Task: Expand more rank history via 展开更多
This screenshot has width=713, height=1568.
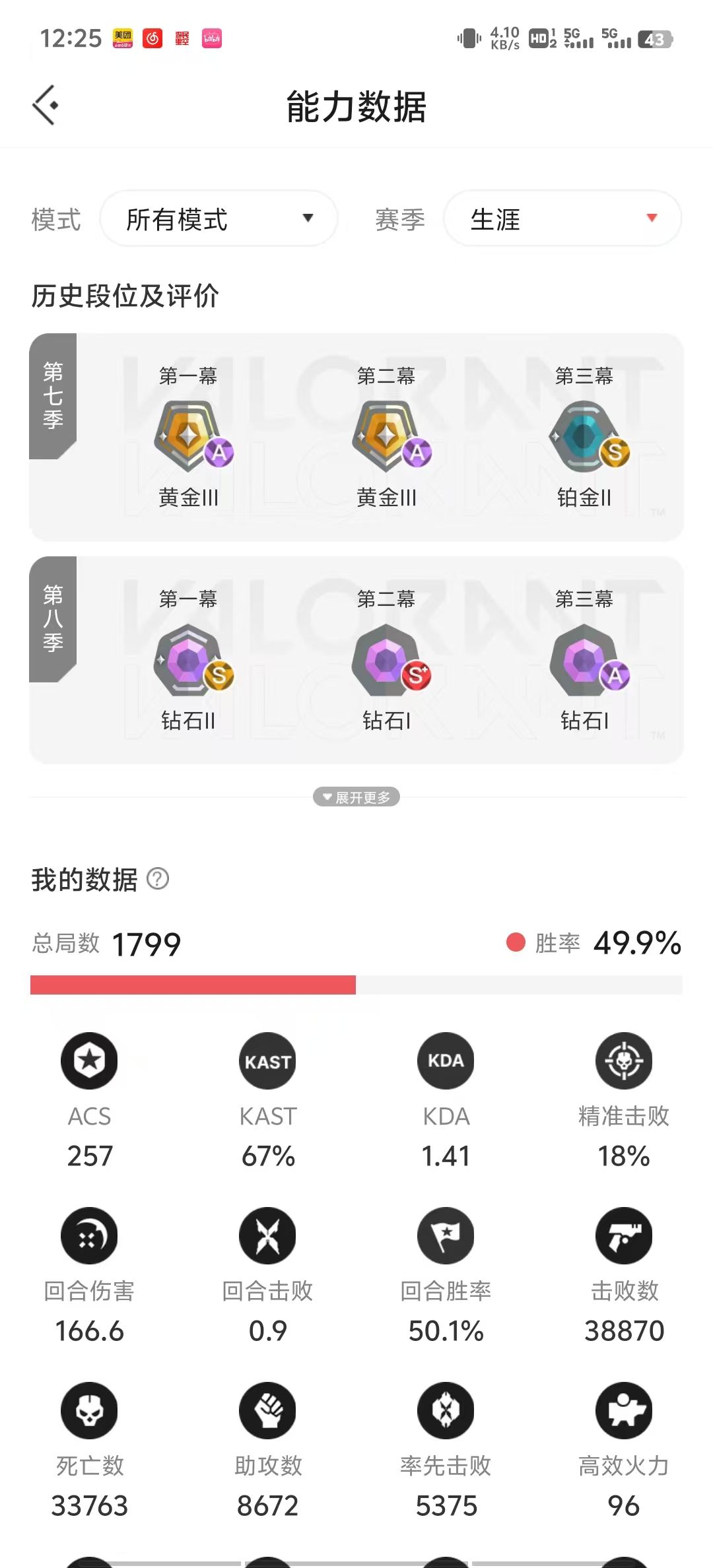Action: (356, 797)
